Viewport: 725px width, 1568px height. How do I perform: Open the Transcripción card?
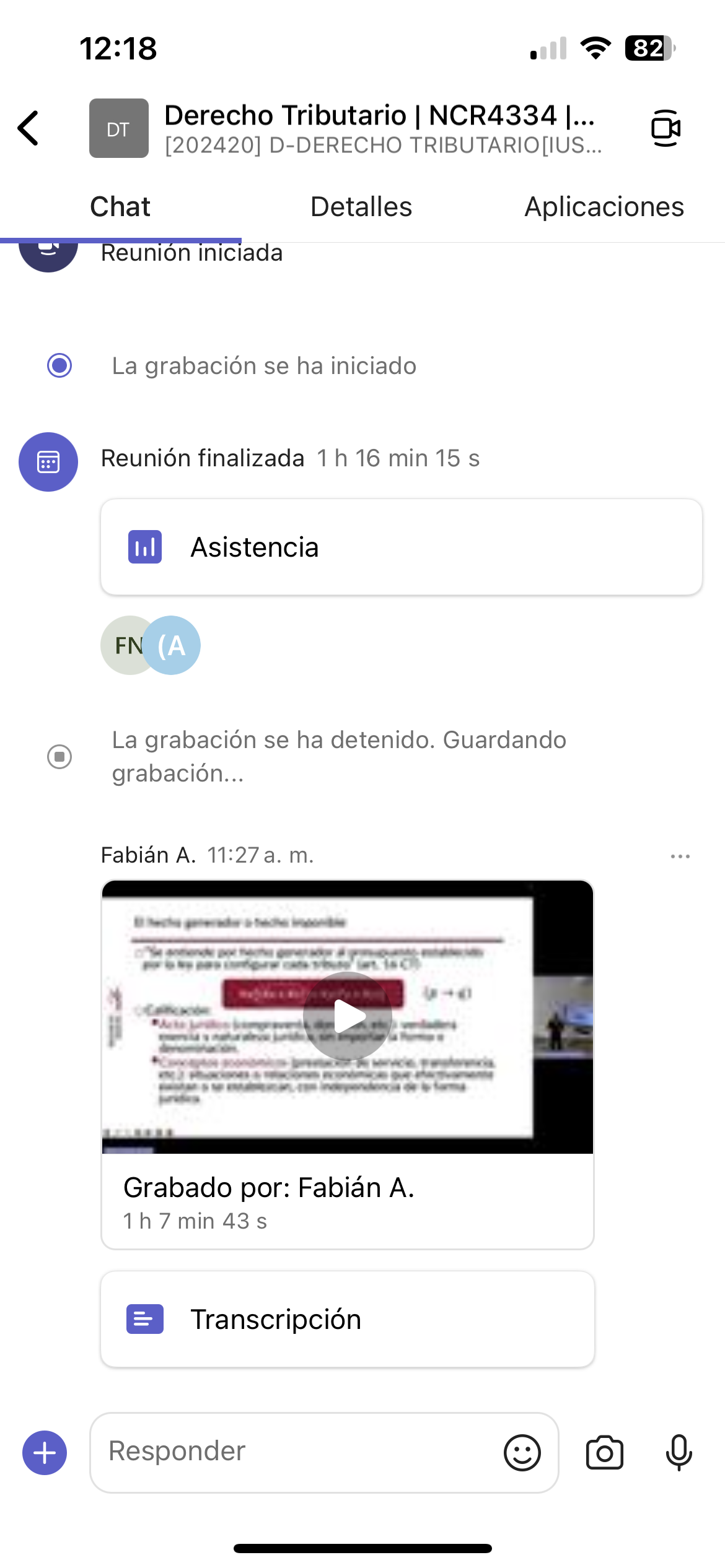347,1319
